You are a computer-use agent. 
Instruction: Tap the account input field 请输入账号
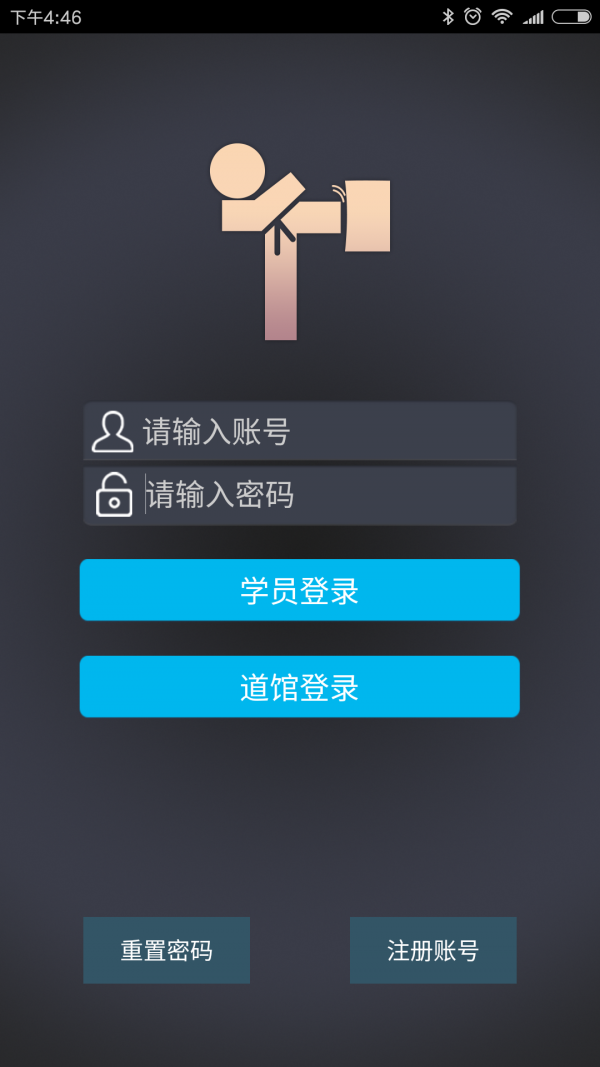[x=320, y=432]
